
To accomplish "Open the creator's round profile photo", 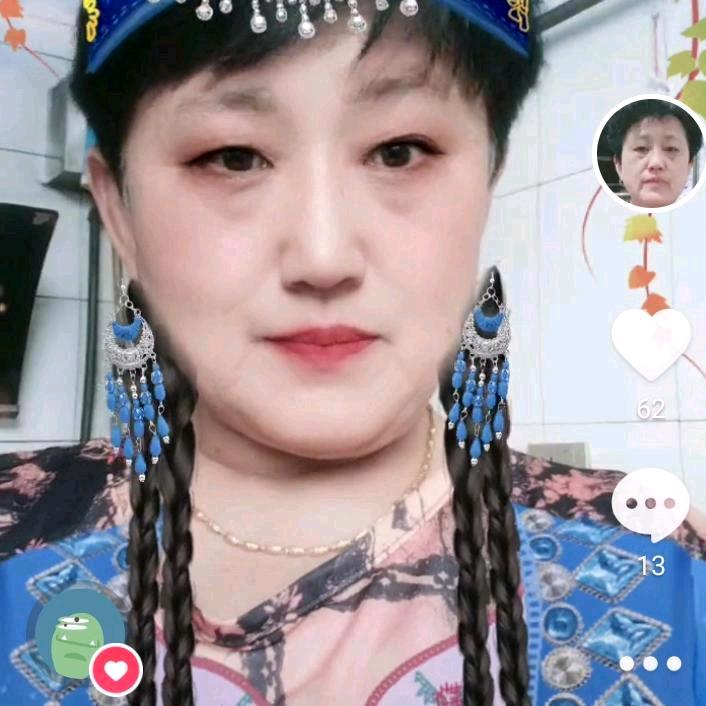I will coord(649,154).
